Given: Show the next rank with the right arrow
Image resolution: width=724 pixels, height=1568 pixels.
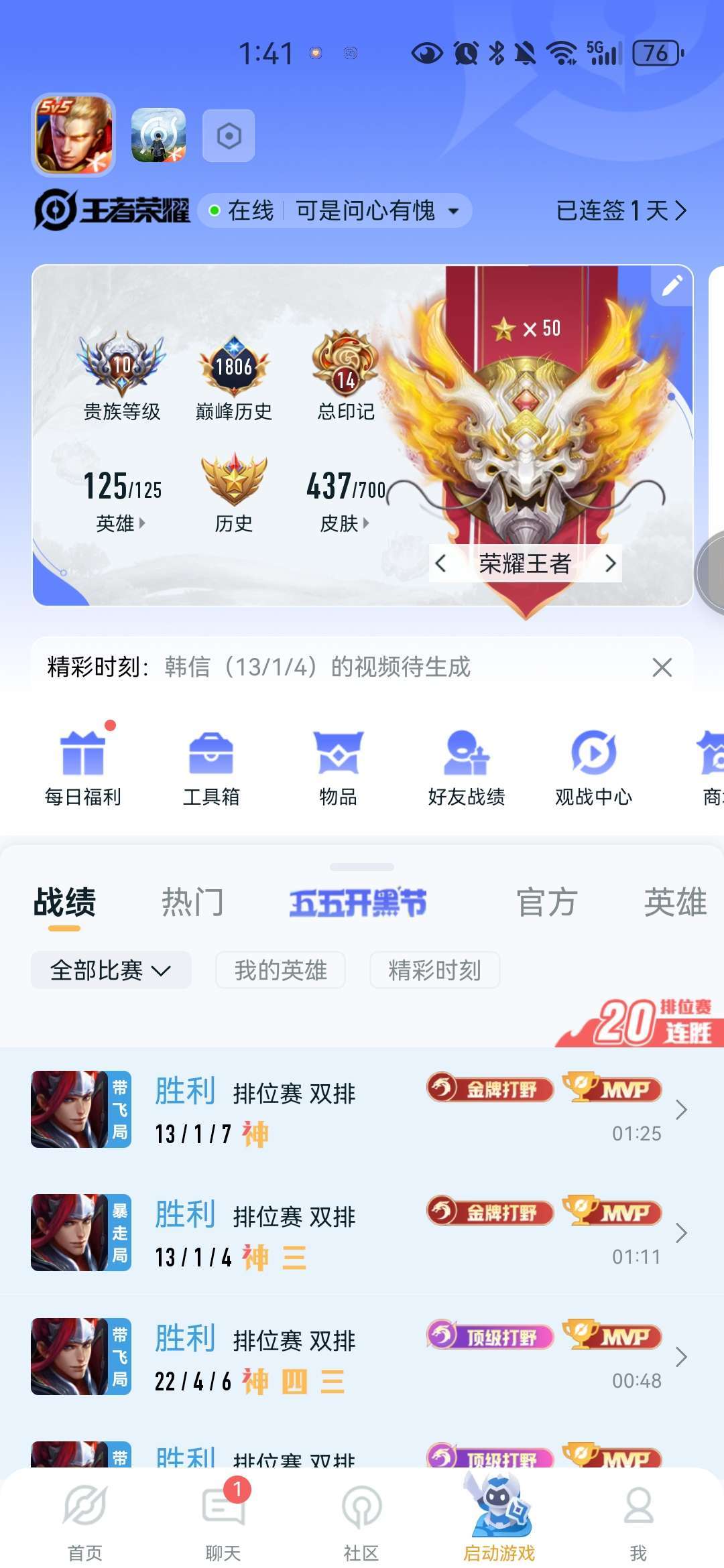Looking at the screenshot, I should tap(610, 564).
